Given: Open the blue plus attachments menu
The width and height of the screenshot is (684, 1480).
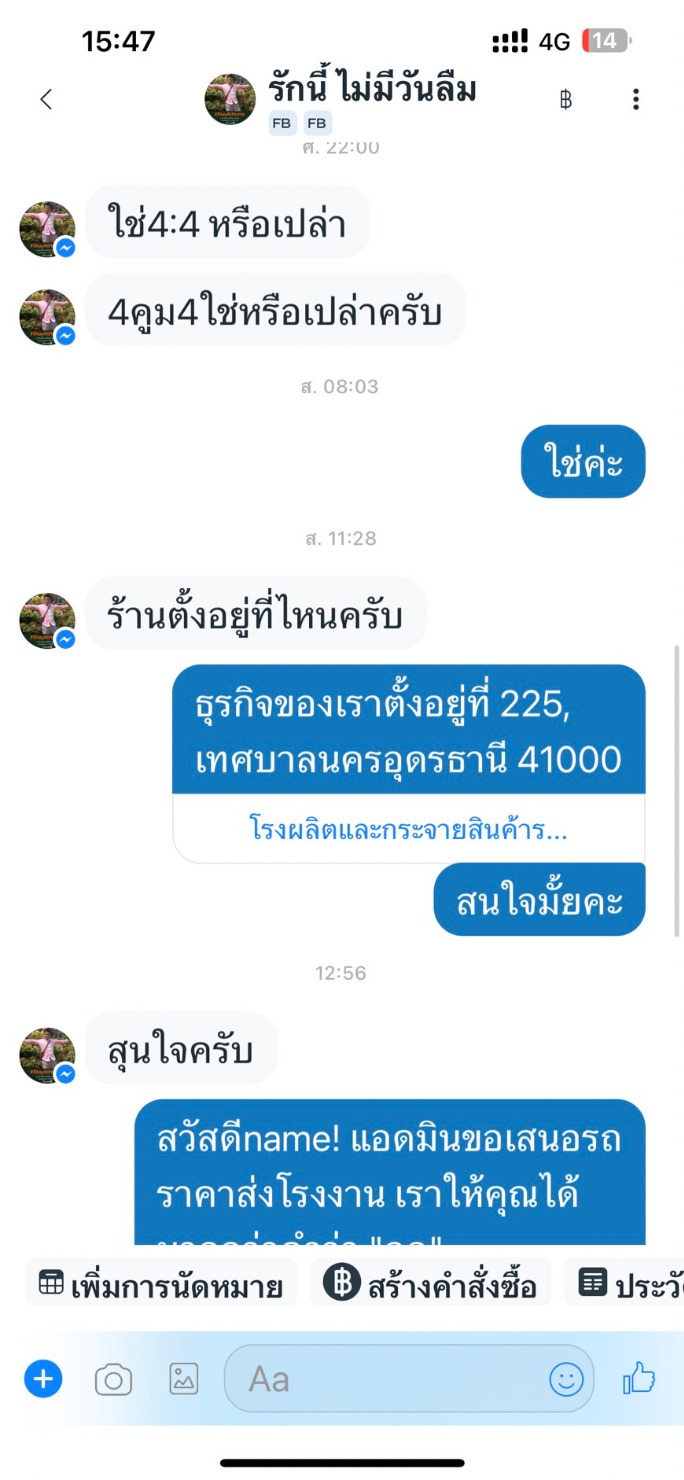Looking at the screenshot, I should point(43,1380).
